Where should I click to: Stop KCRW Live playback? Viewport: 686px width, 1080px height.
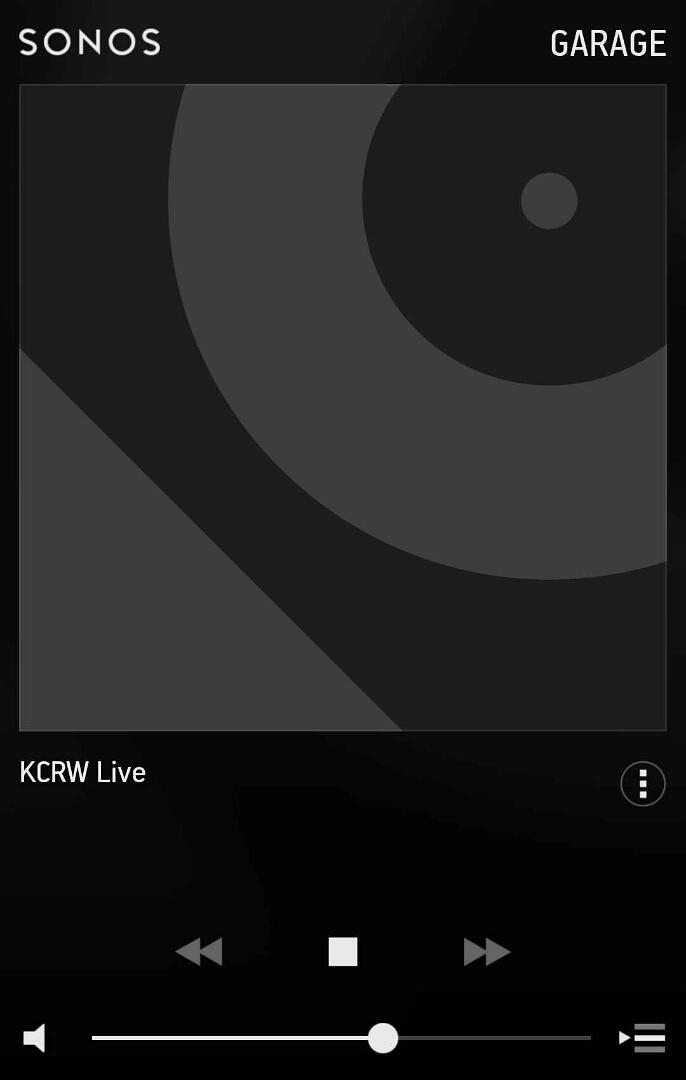(343, 951)
